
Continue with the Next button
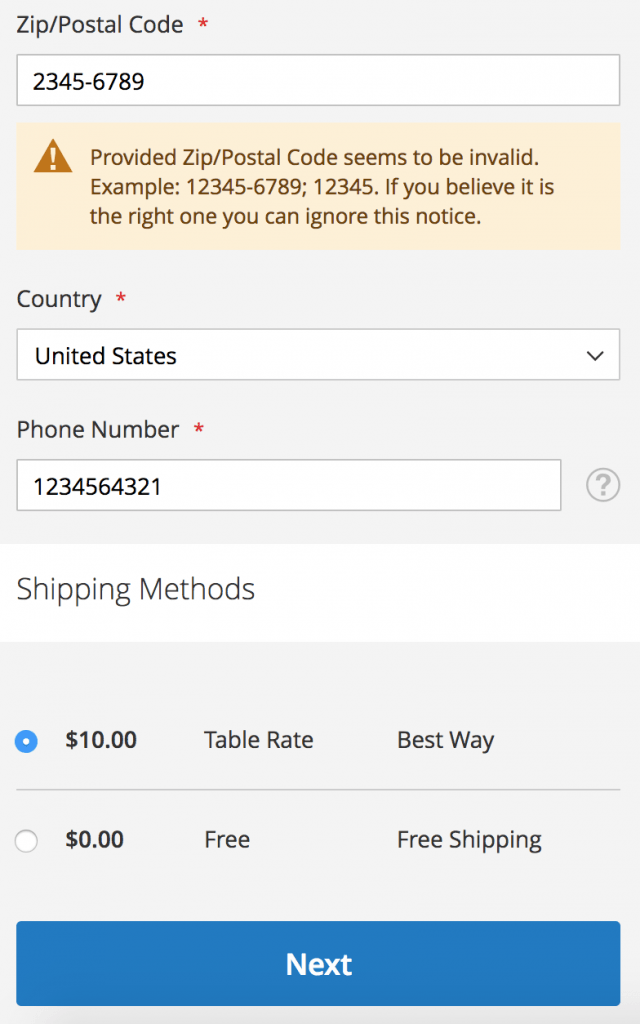(318, 964)
